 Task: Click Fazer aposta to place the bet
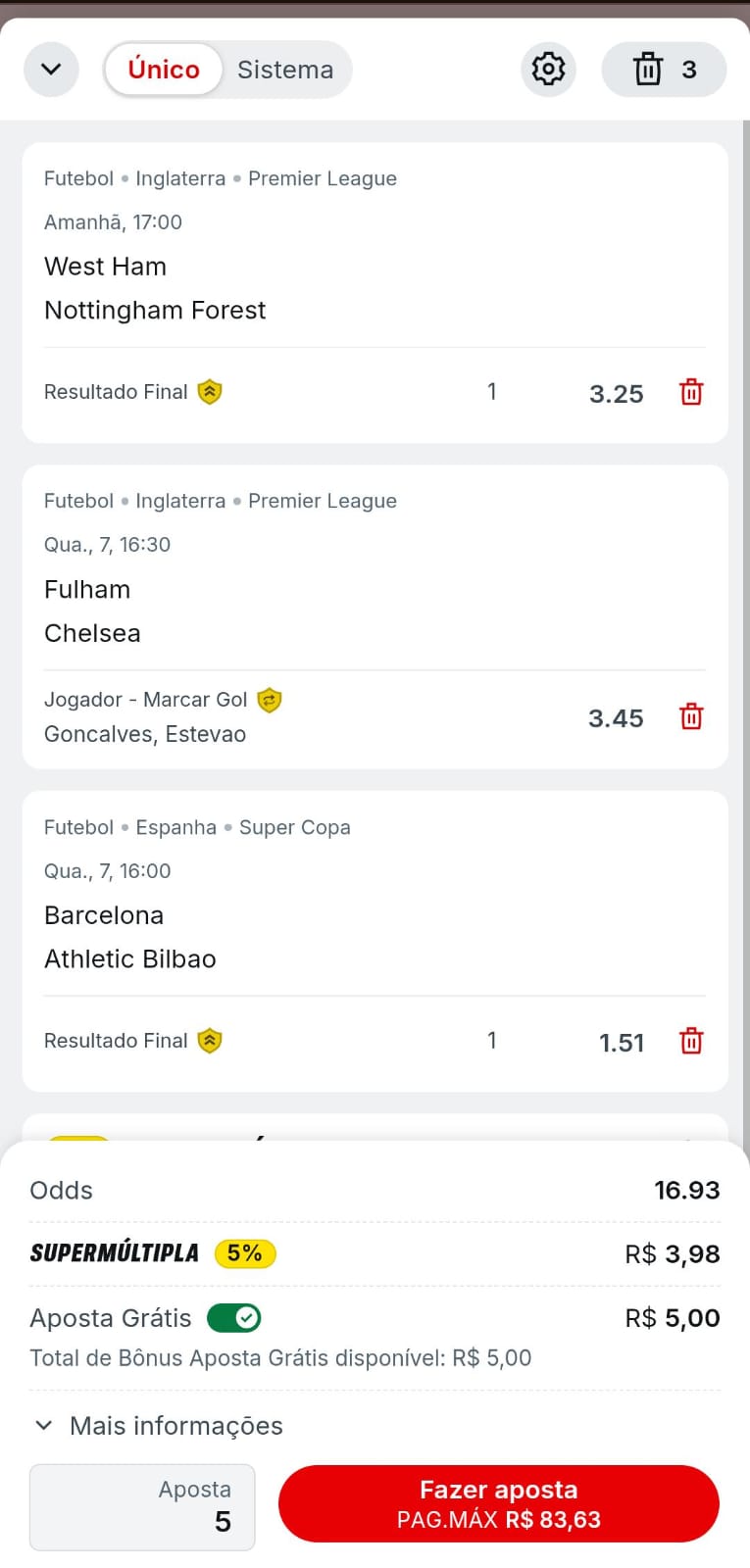coord(498,1504)
